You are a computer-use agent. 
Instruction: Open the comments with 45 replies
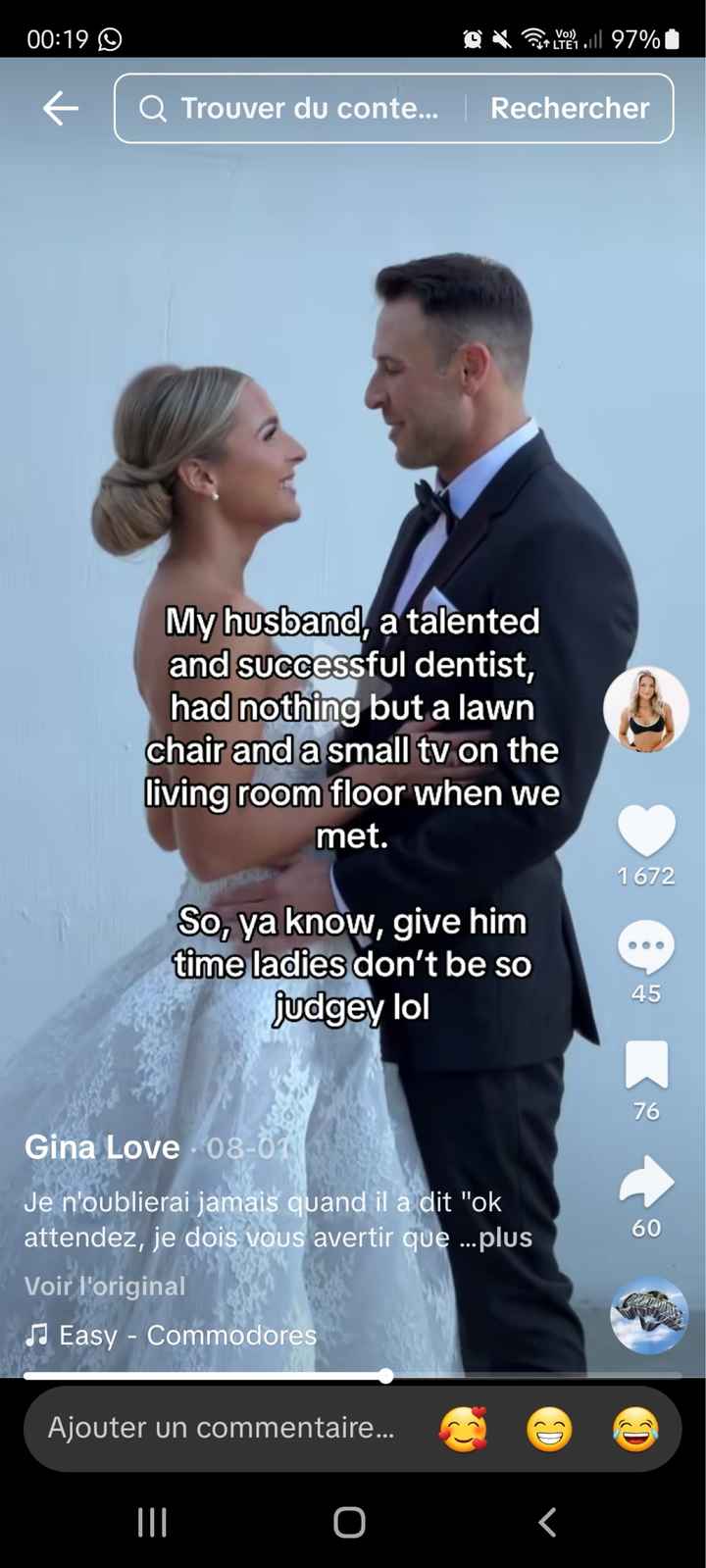pos(646,947)
